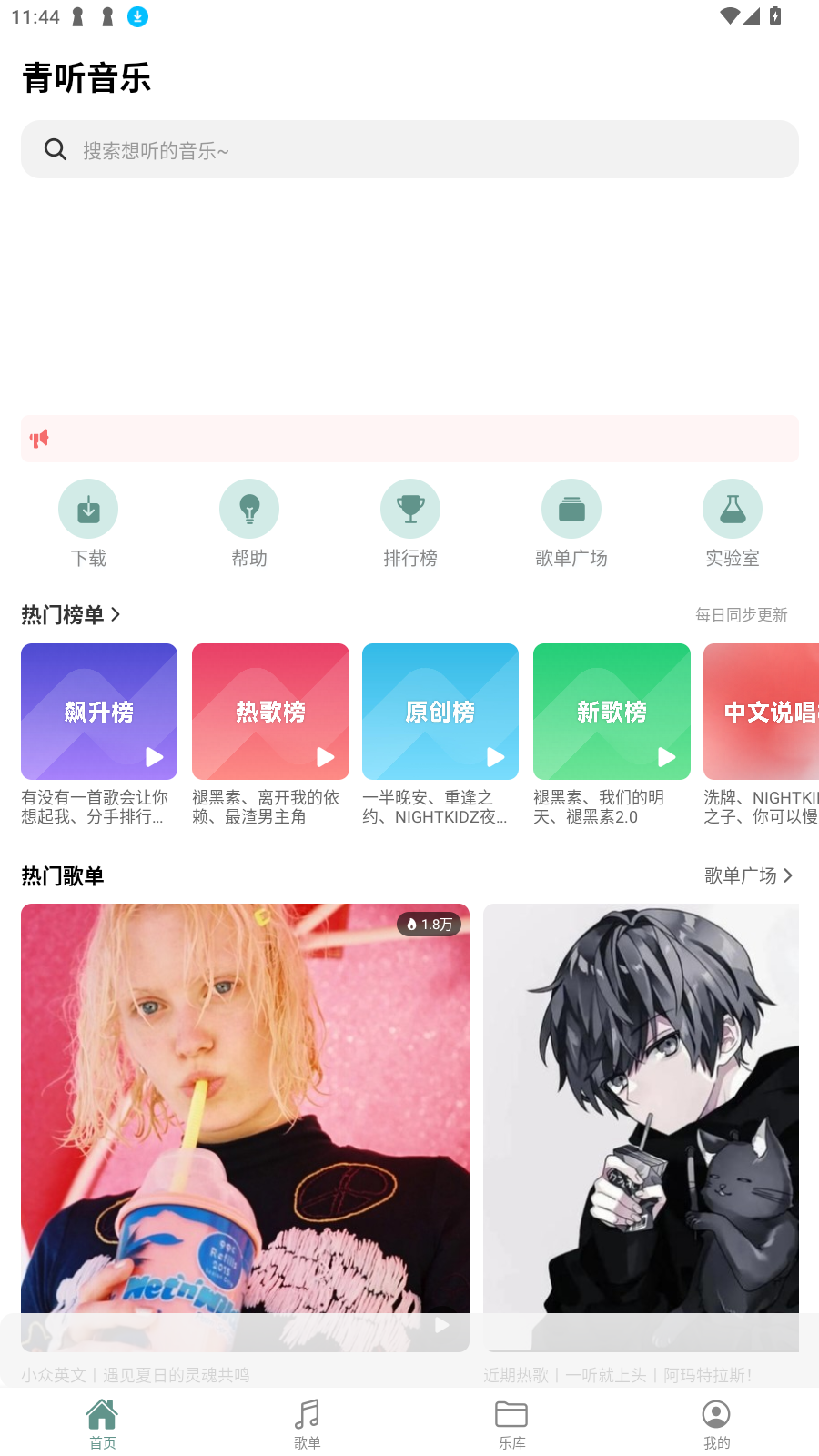Open the 中文说唱 chart card

[762, 712]
